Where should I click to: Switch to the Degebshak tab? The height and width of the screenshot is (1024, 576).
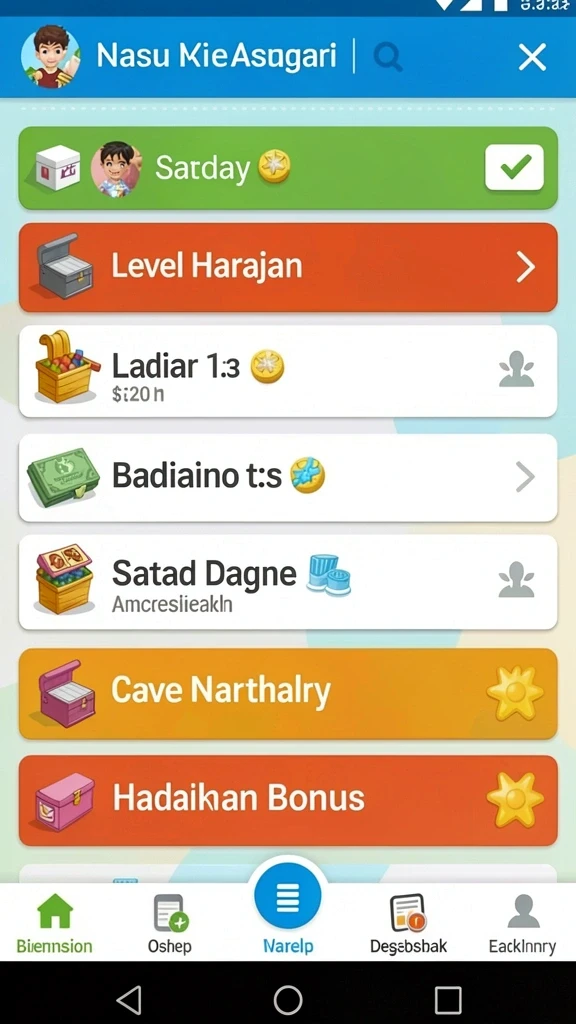(408, 923)
